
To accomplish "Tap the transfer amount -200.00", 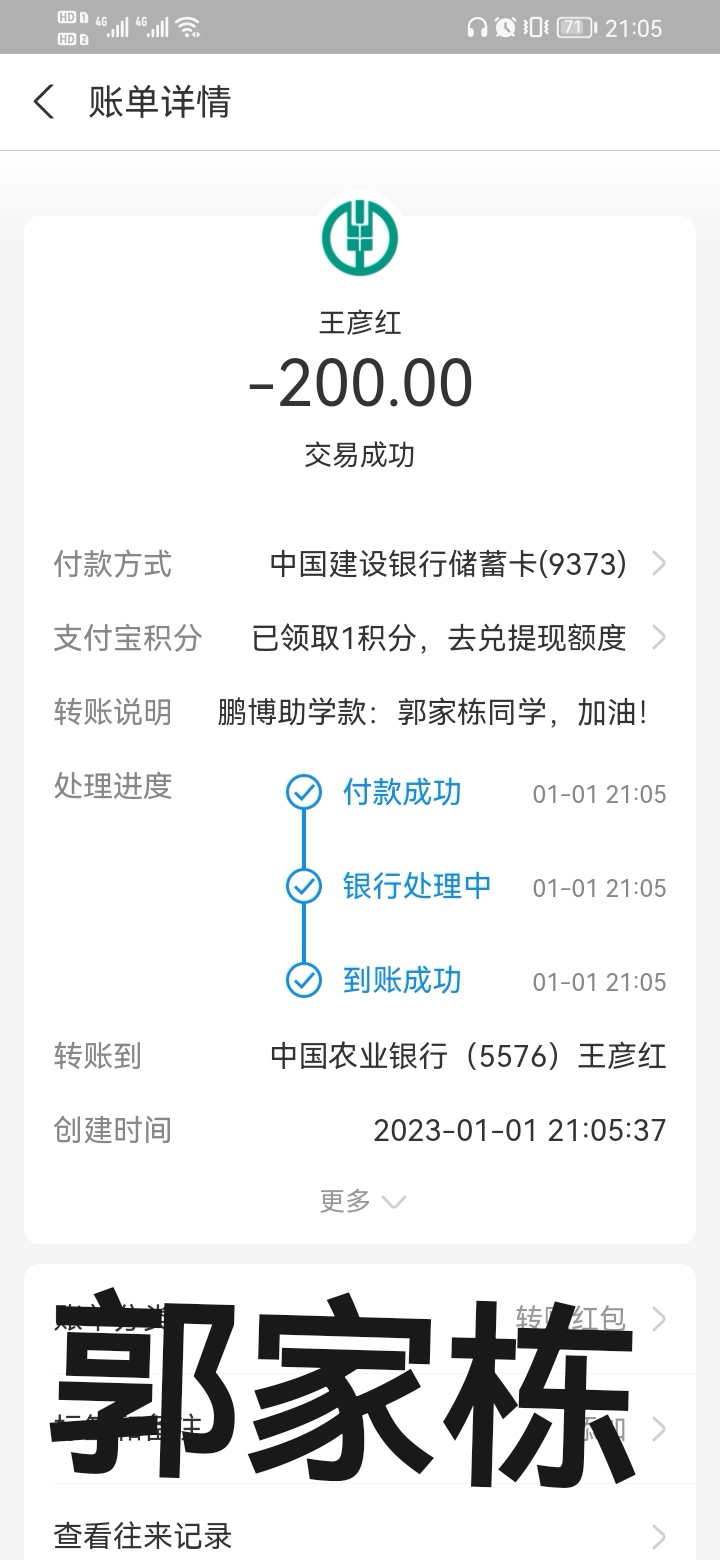I will pos(360,383).
